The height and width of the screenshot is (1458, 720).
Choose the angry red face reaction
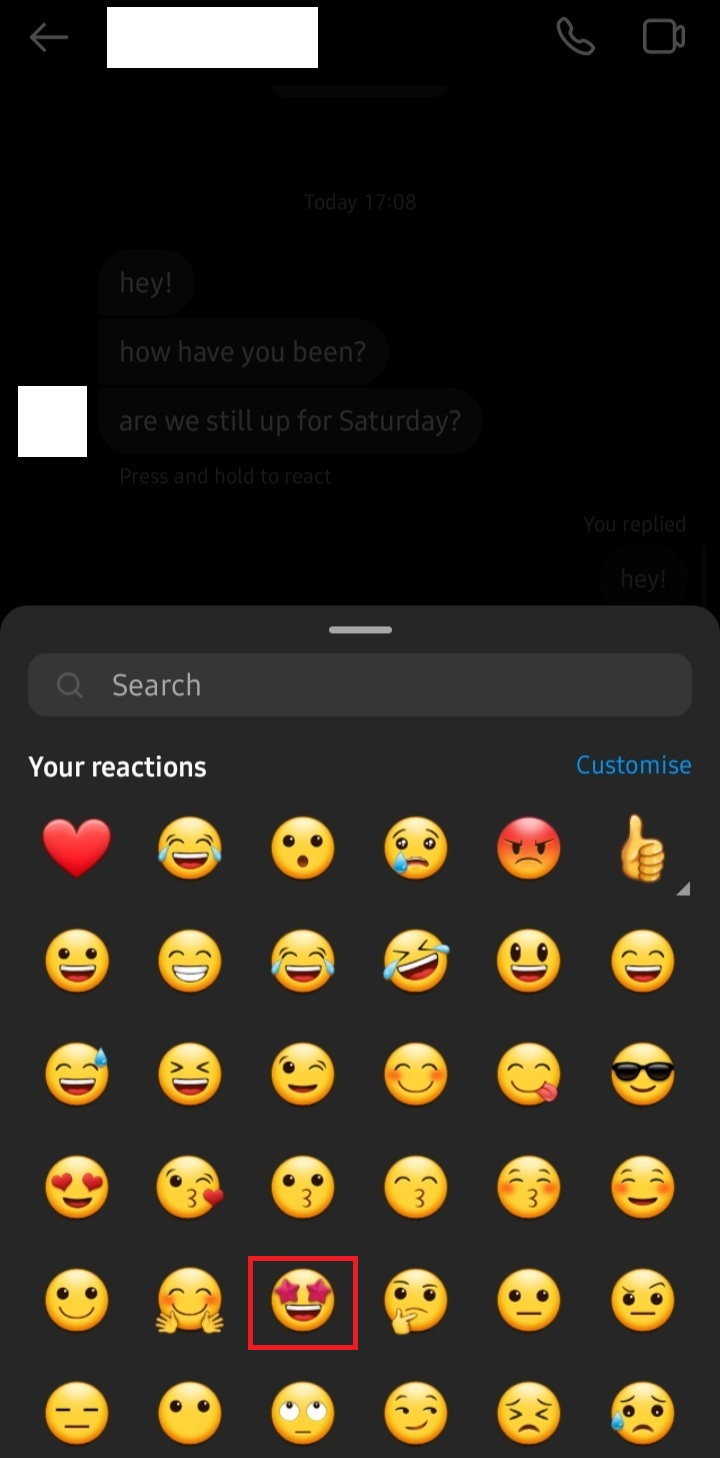click(529, 848)
